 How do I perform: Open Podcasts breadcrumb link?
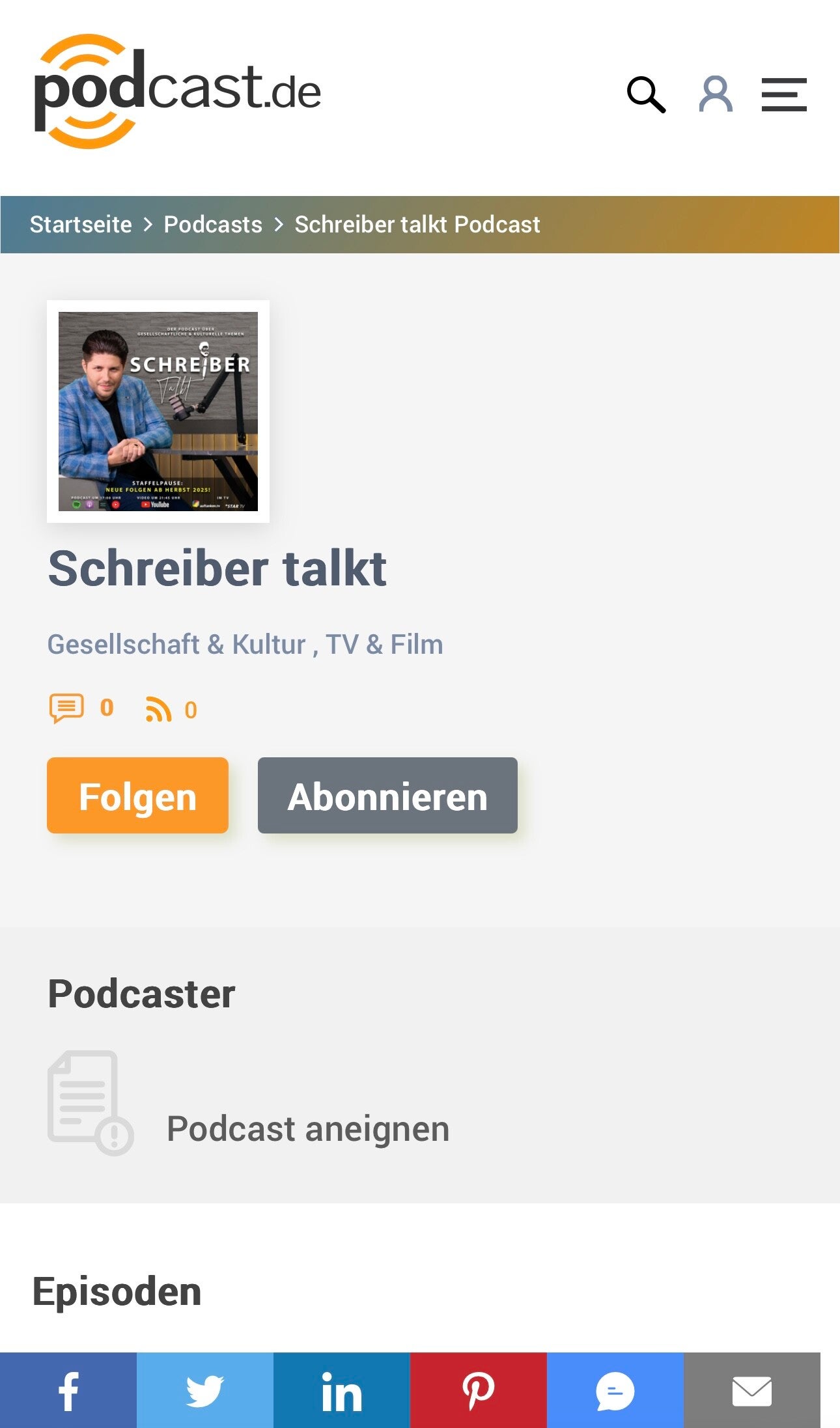pyautogui.click(x=213, y=225)
